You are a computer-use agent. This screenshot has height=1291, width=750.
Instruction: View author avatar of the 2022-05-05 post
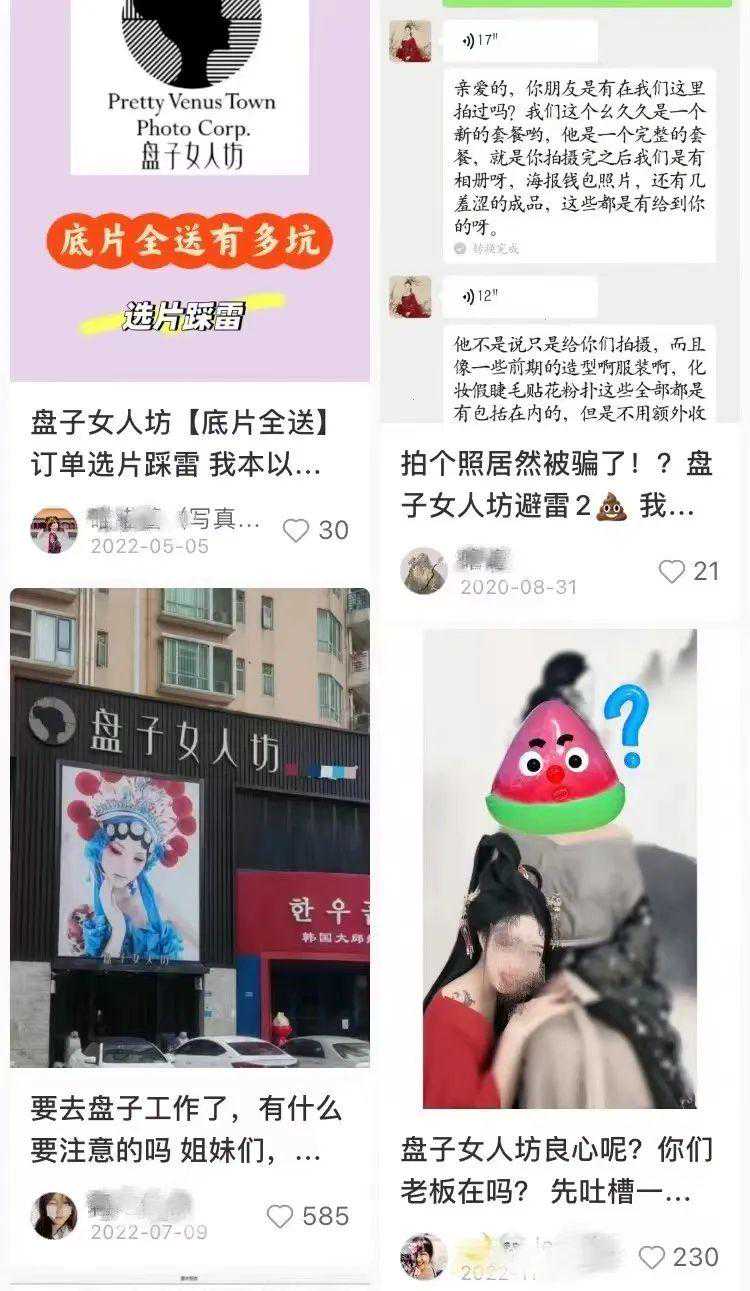tap(54, 531)
